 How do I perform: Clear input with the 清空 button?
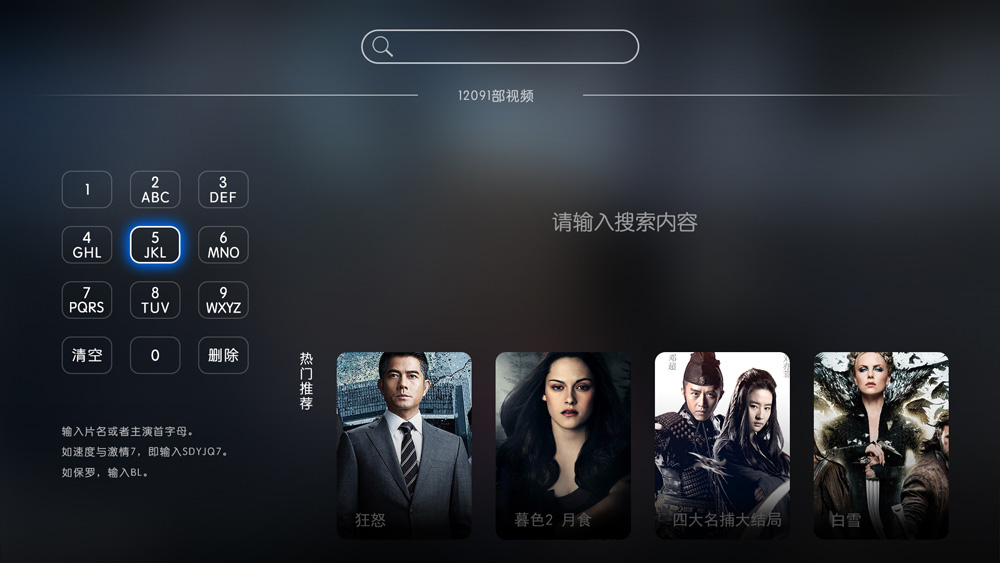[87, 355]
